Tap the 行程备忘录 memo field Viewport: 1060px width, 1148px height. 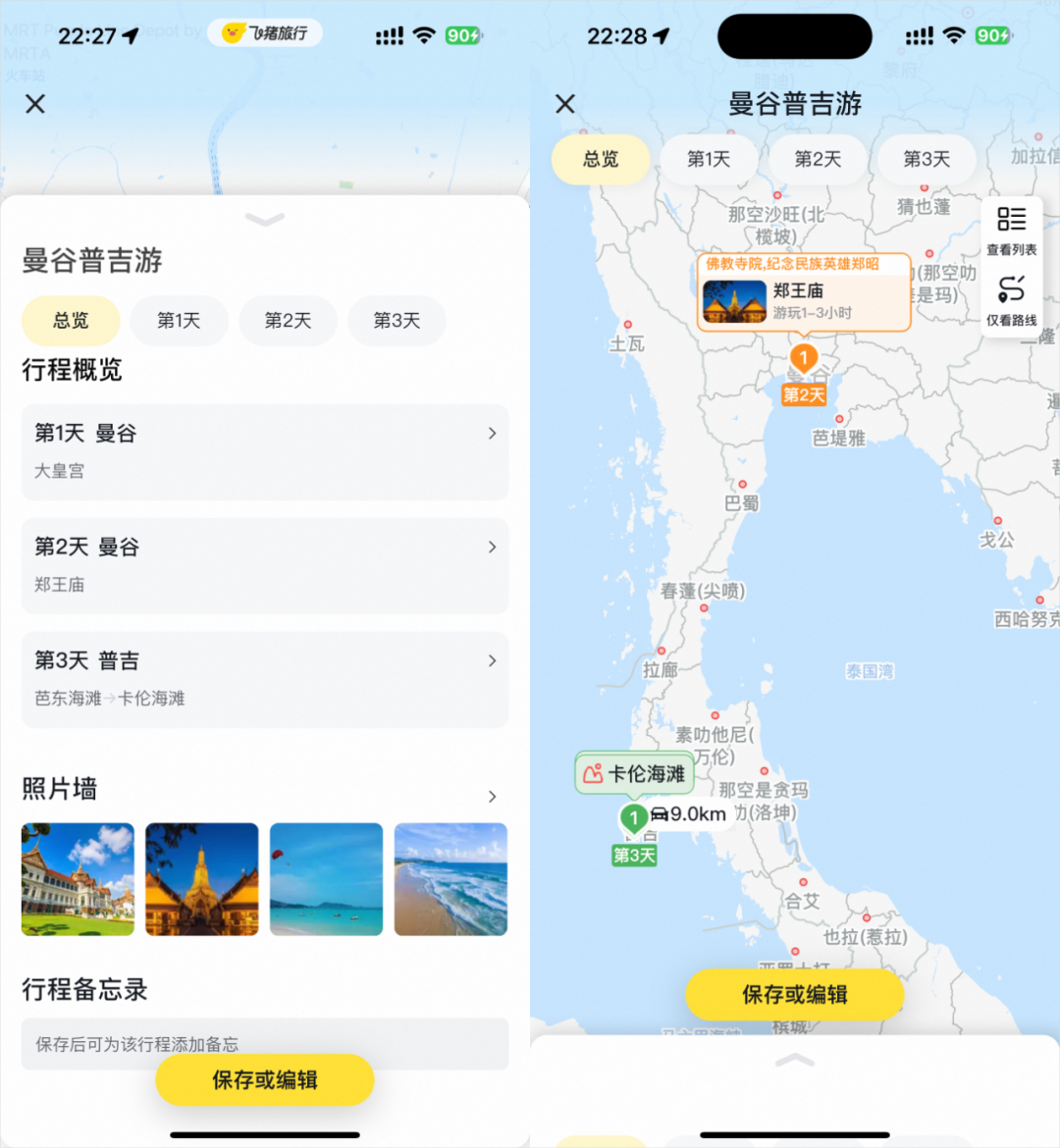click(x=264, y=1043)
